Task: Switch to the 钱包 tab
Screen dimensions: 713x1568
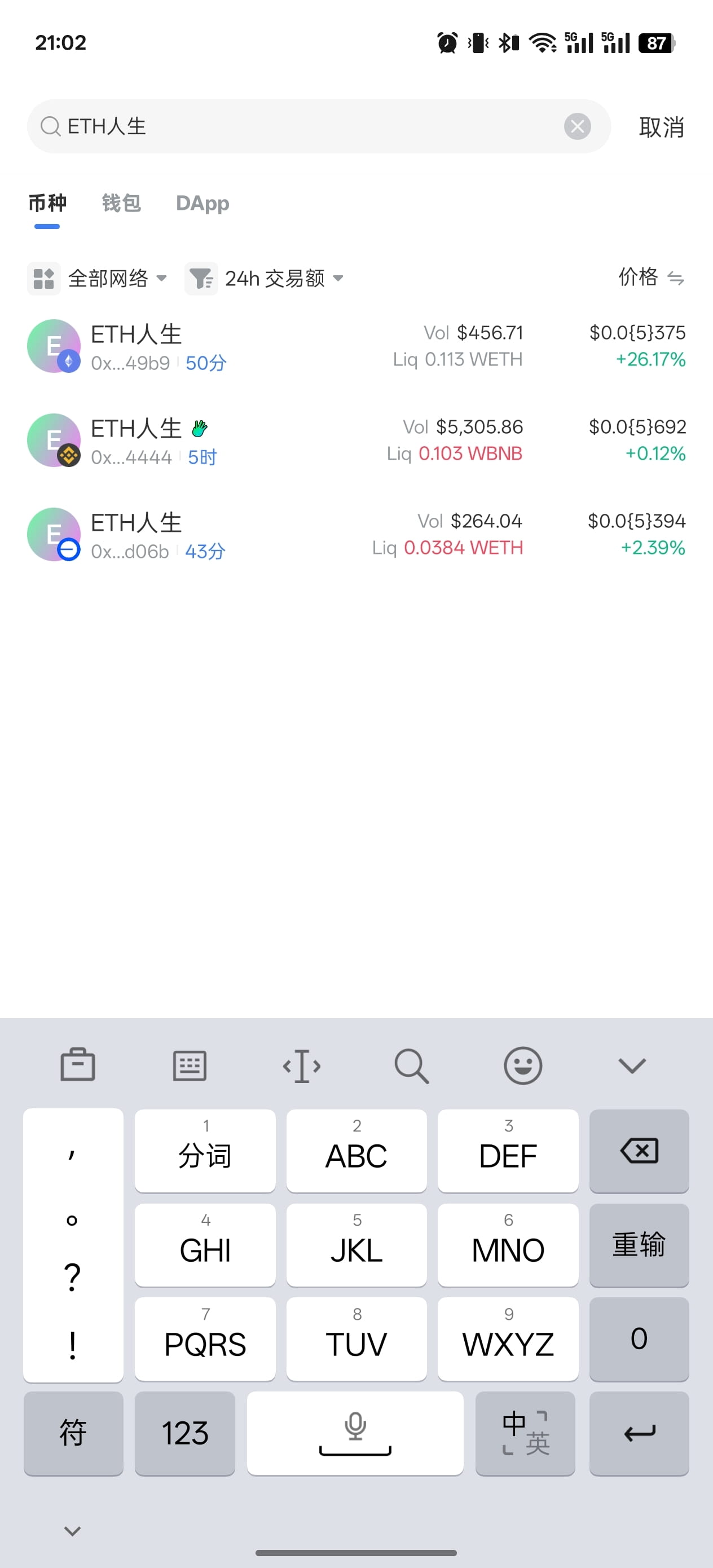Action: [121, 202]
